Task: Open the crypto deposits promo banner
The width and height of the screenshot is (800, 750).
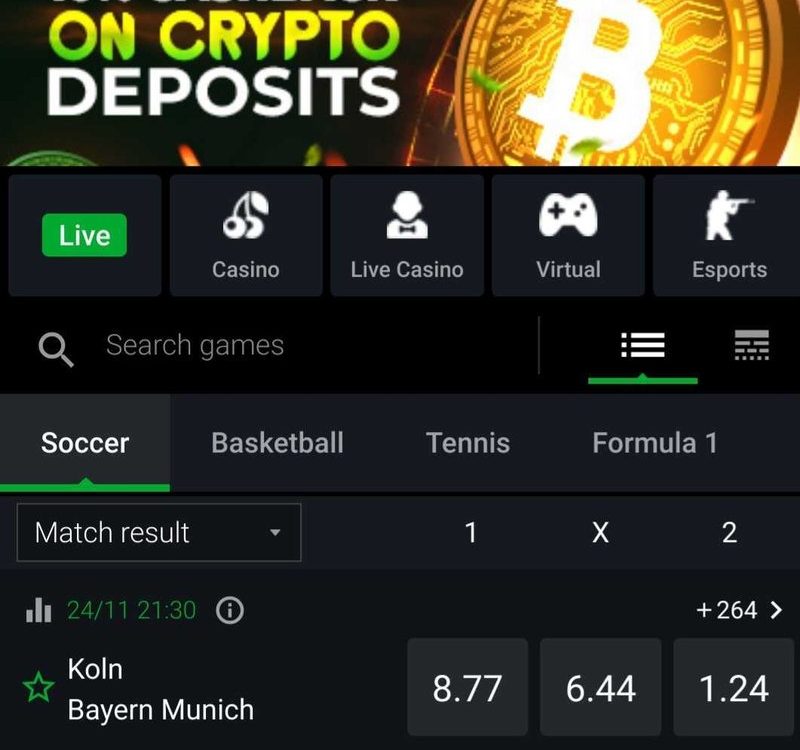Action: 400,83
